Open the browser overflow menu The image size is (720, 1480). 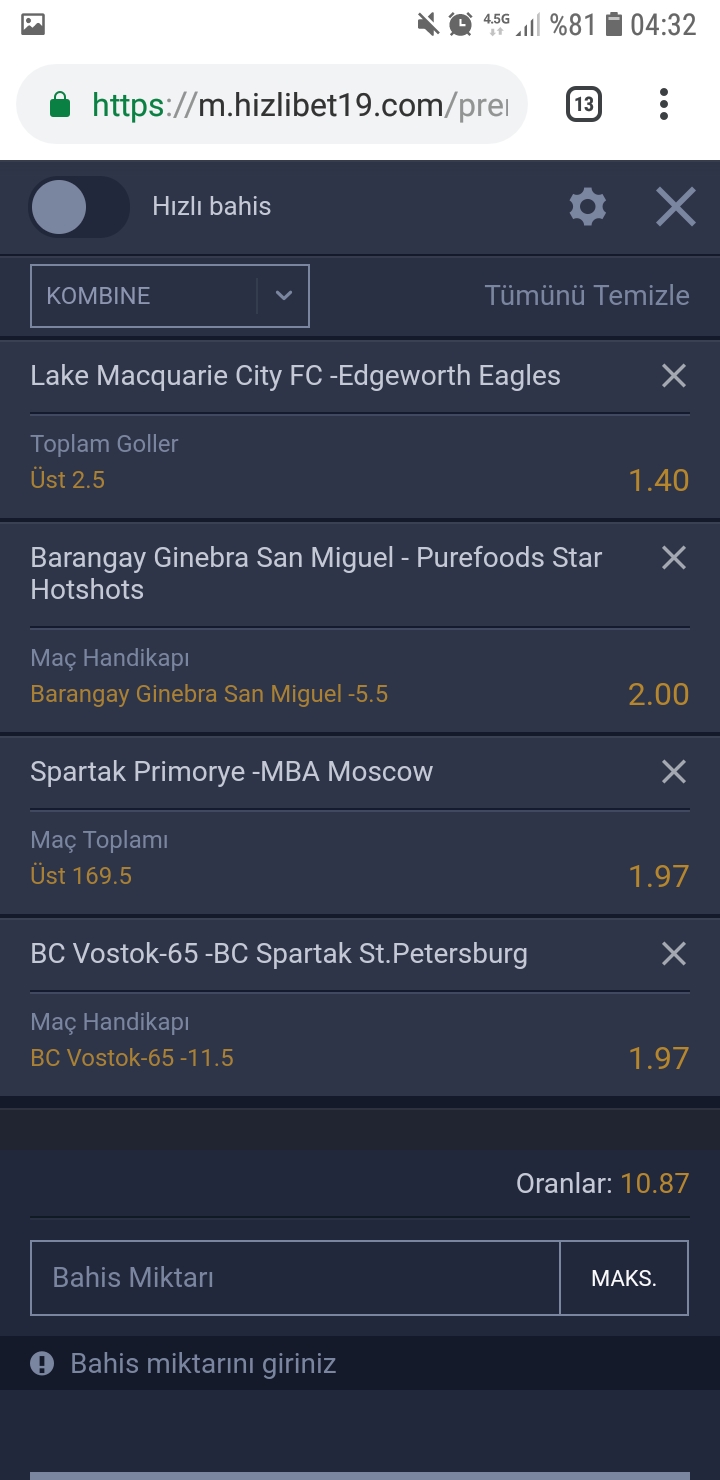[664, 104]
